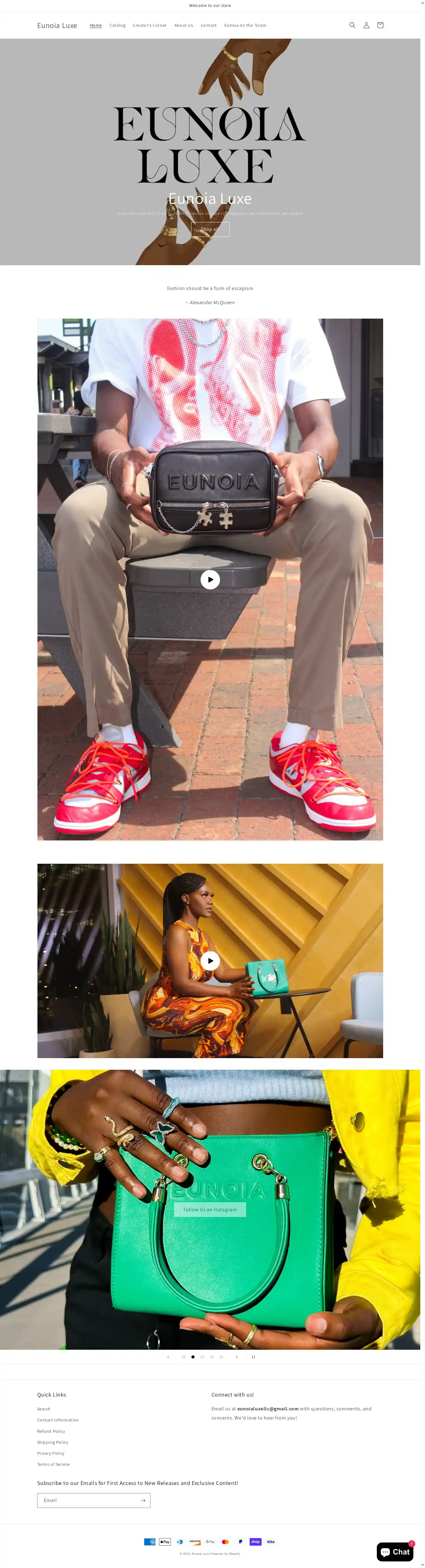This screenshot has height=1568, width=425.
Task: Open Shipping Policy link
Action: pos(52,1442)
